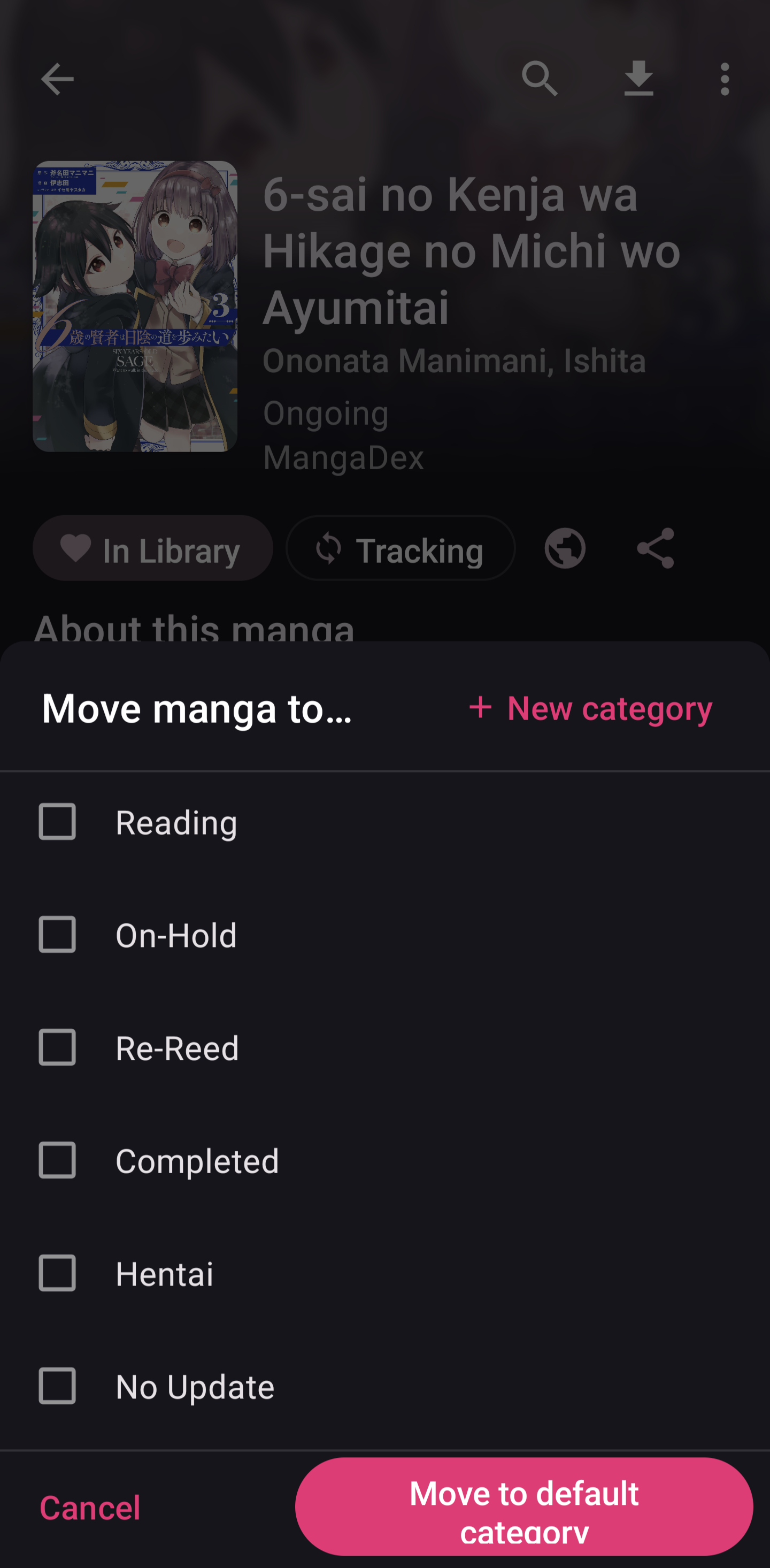Open WebView using the globe icon
The height and width of the screenshot is (1568, 770).
(x=564, y=548)
